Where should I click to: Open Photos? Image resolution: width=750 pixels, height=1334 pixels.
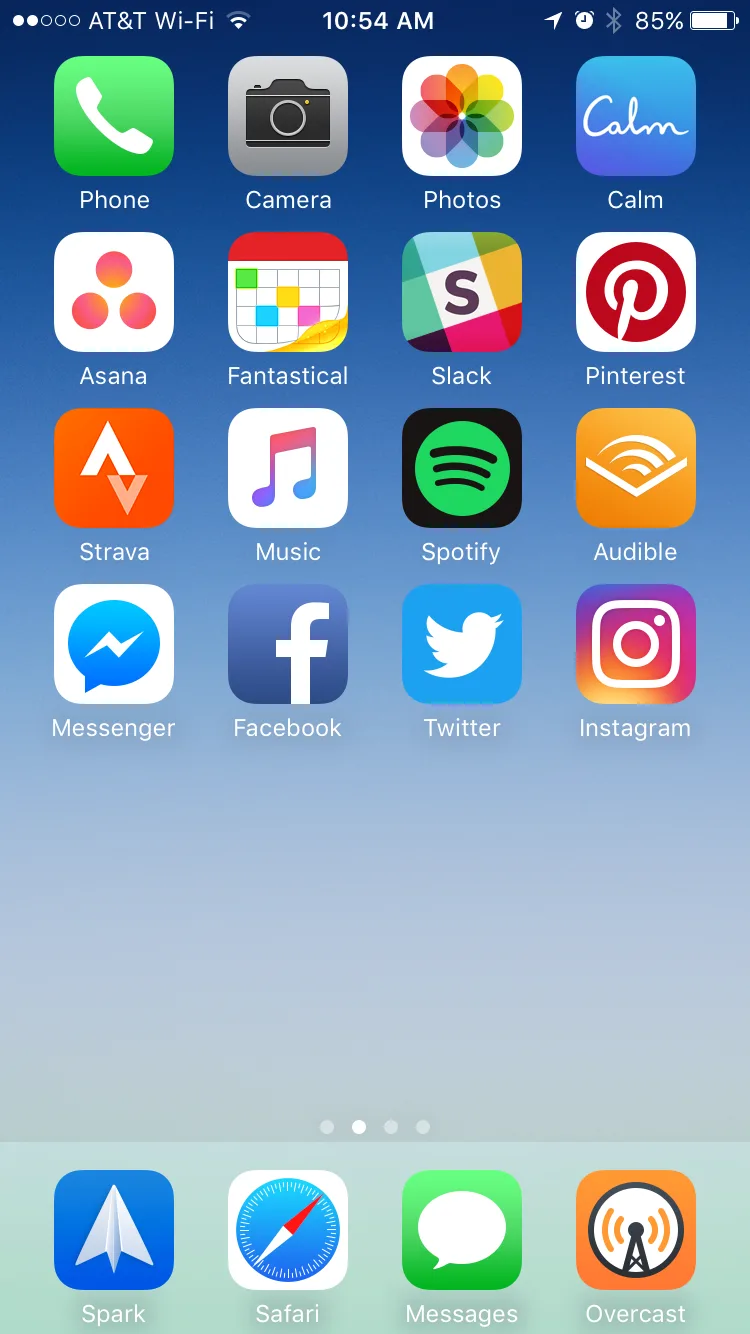click(x=462, y=116)
